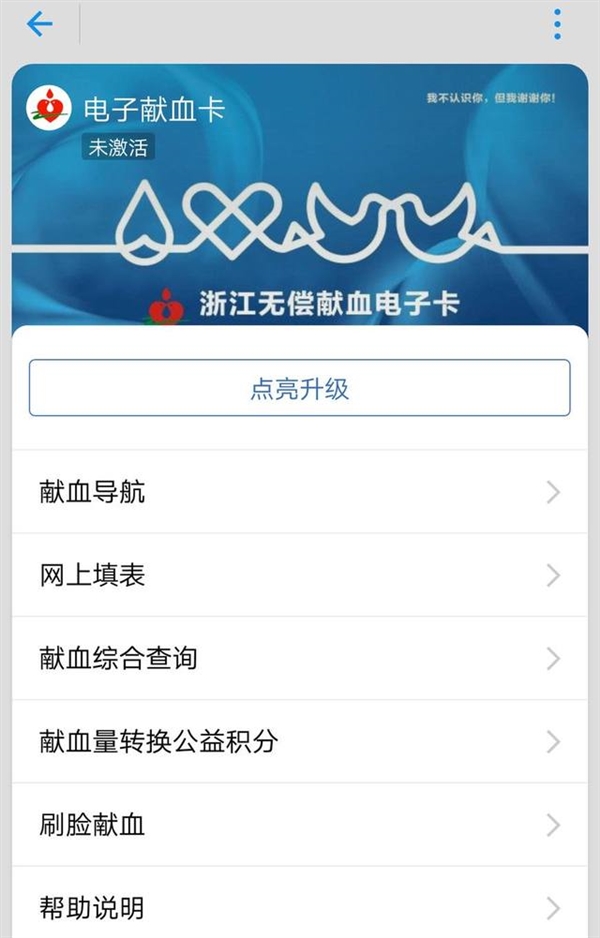Select 献血量转换公益积分

pos(299,741)
